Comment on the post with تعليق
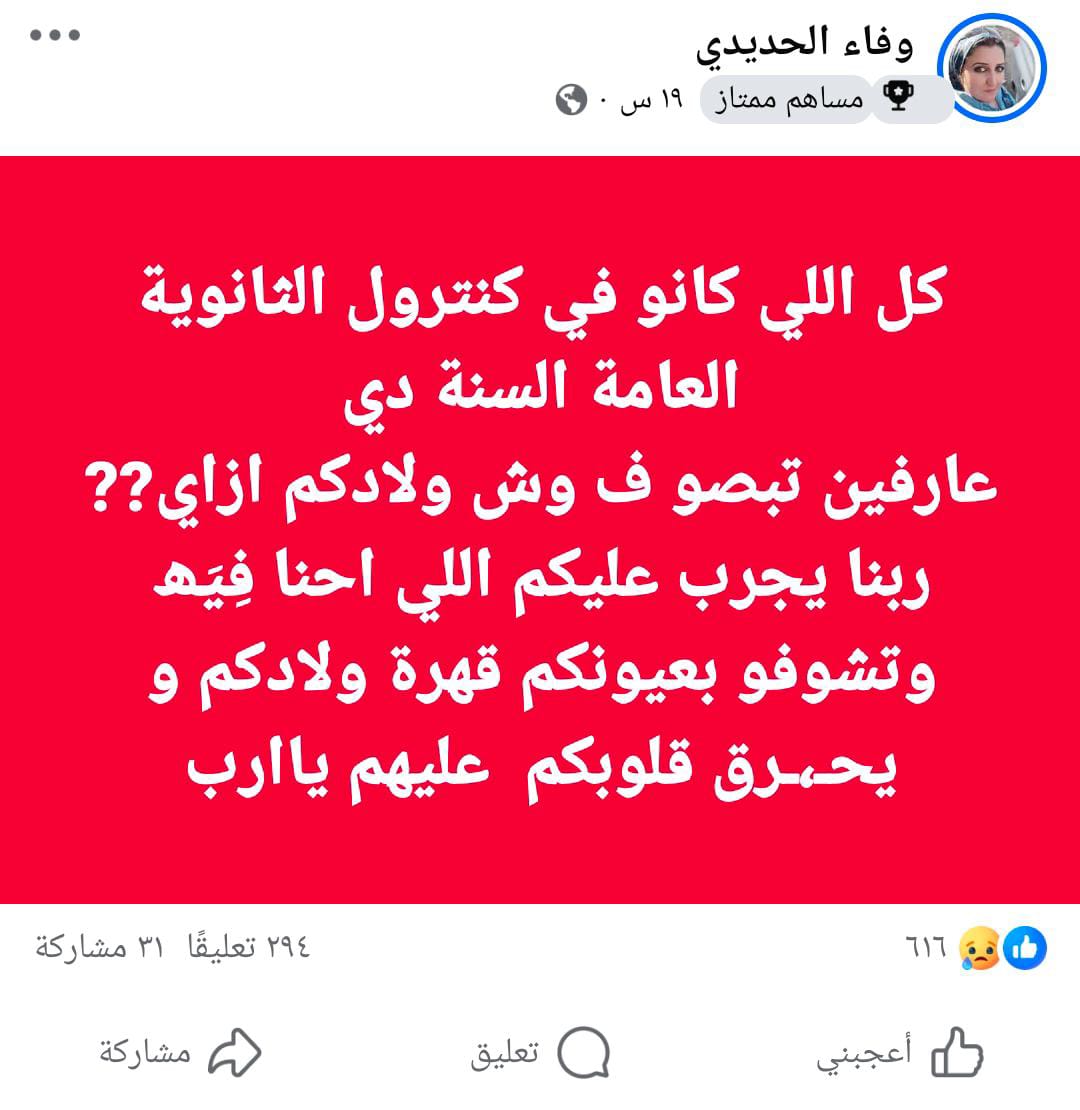Screen dimensions: 1080x1110 (x=540, y=1055)
